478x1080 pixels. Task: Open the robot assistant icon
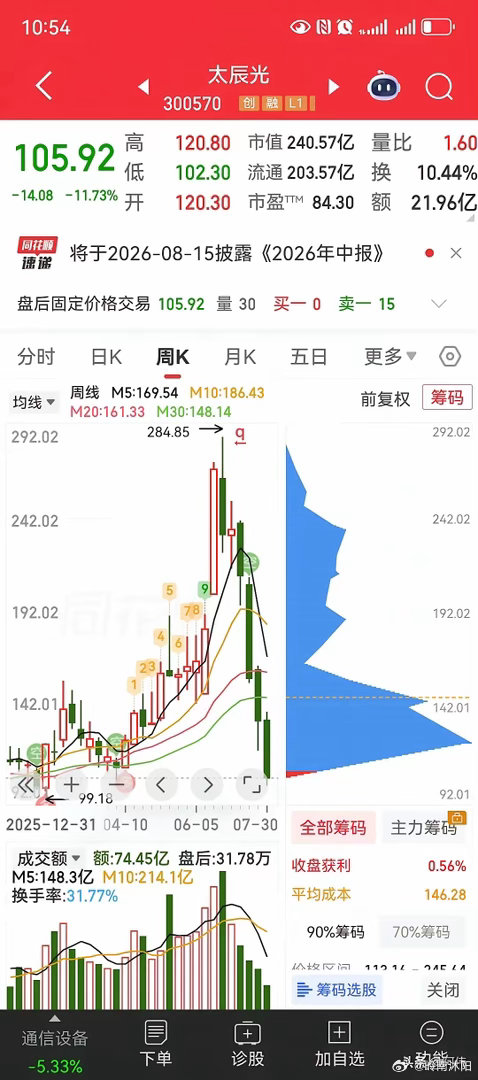pos(384,87)
